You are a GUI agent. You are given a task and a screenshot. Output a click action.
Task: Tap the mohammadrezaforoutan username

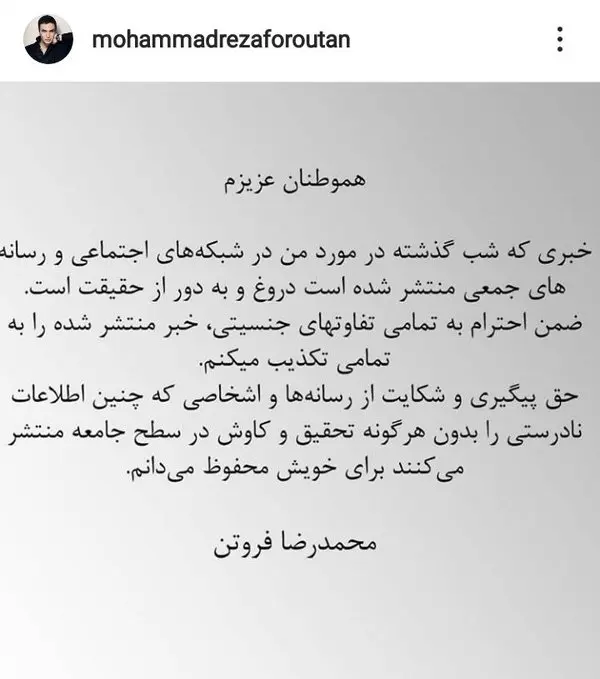[x=220, y=40]
